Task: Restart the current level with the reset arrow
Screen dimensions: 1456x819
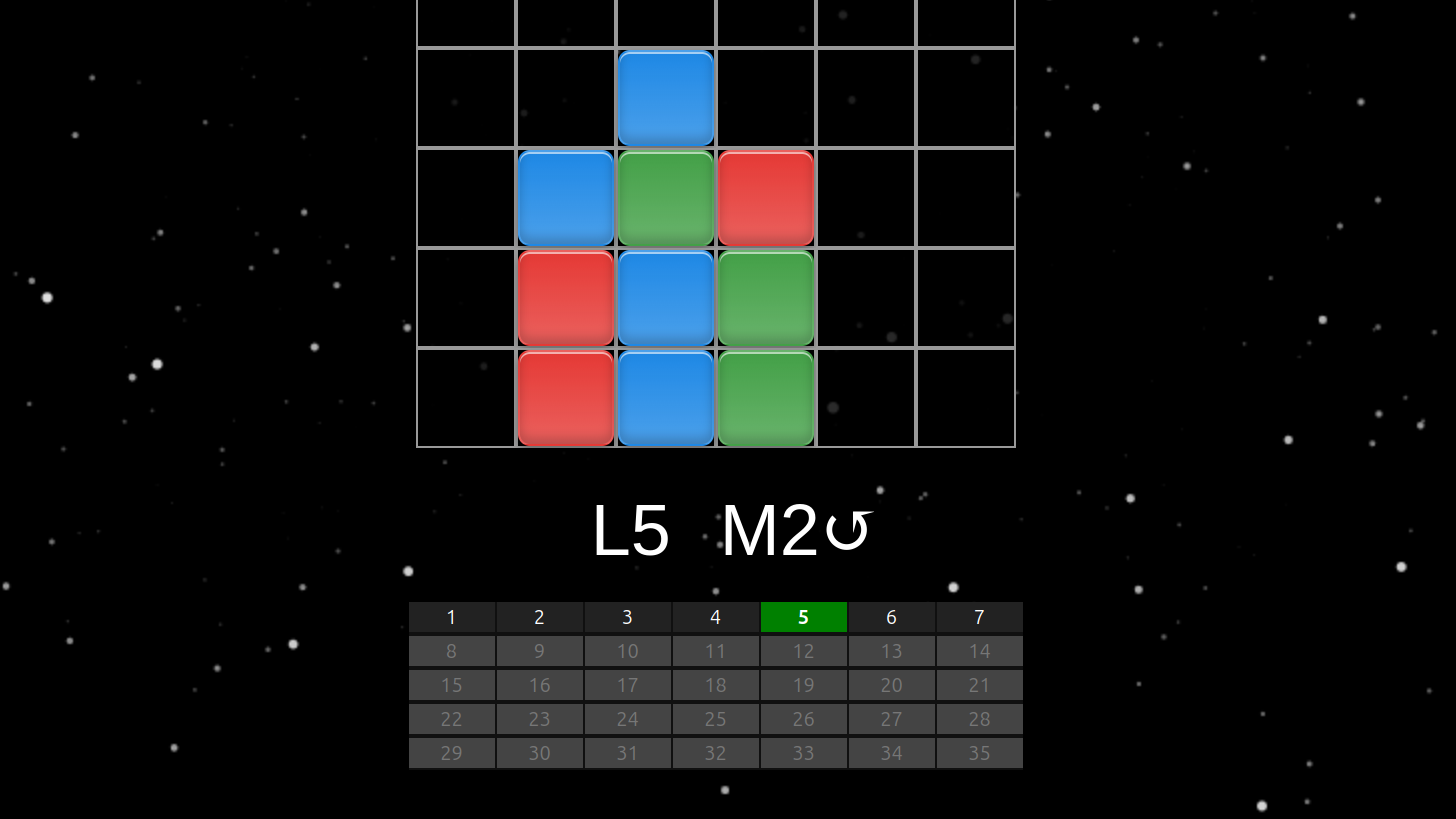Action: pos(847,531)
